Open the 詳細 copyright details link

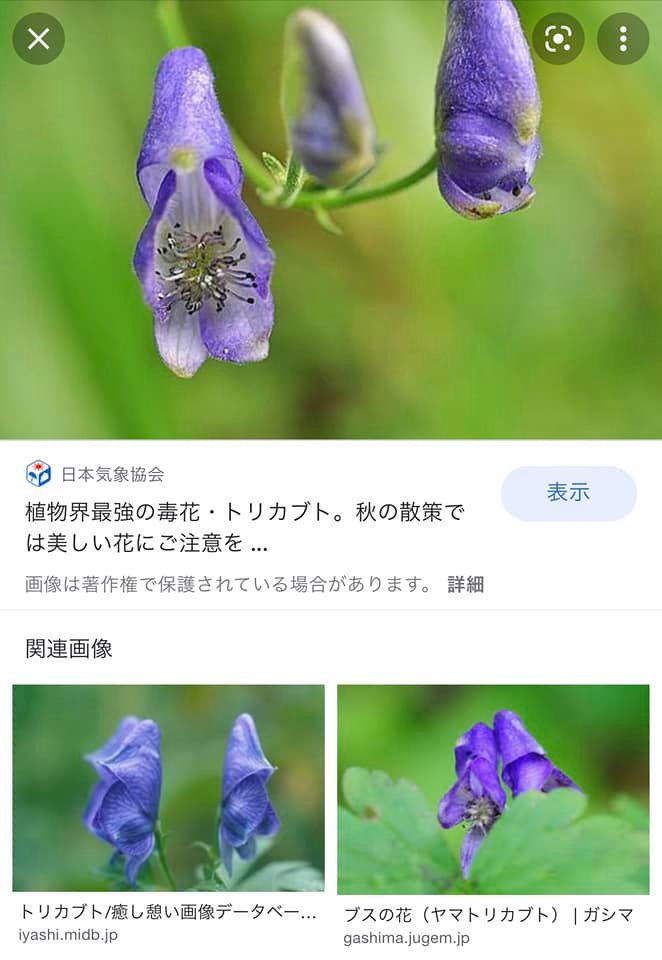tap(465, 584)
